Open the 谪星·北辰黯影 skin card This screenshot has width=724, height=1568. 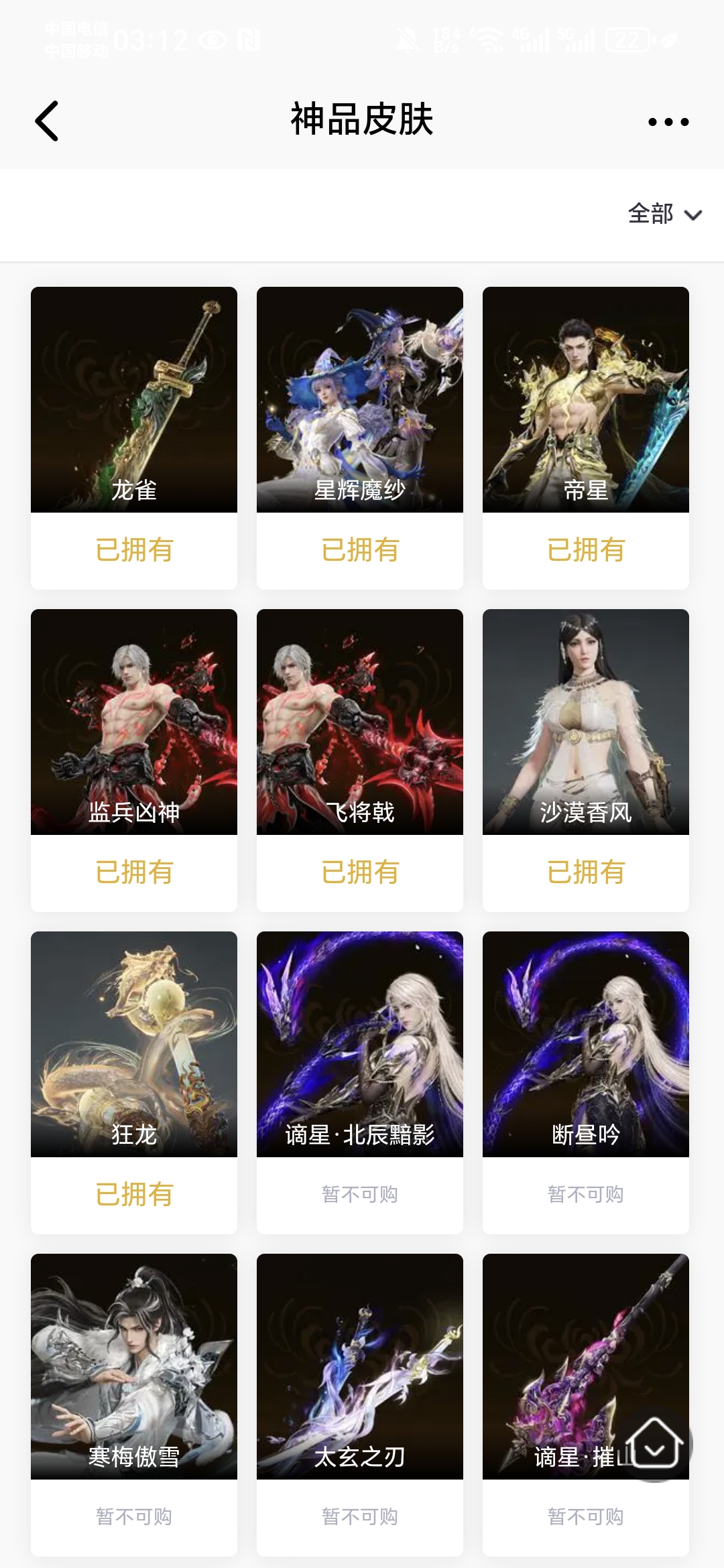(360, 1045)
